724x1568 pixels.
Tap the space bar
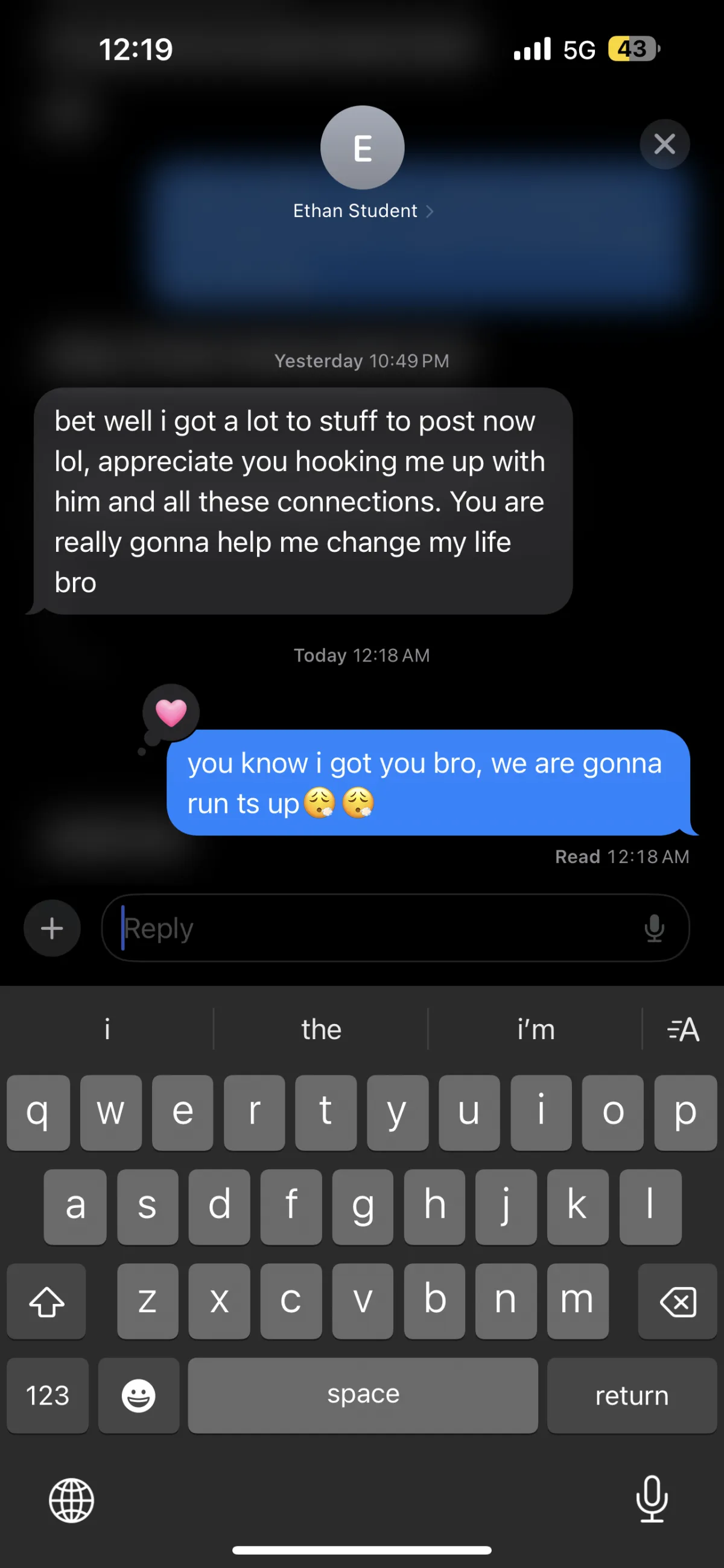pos(363,1395)
